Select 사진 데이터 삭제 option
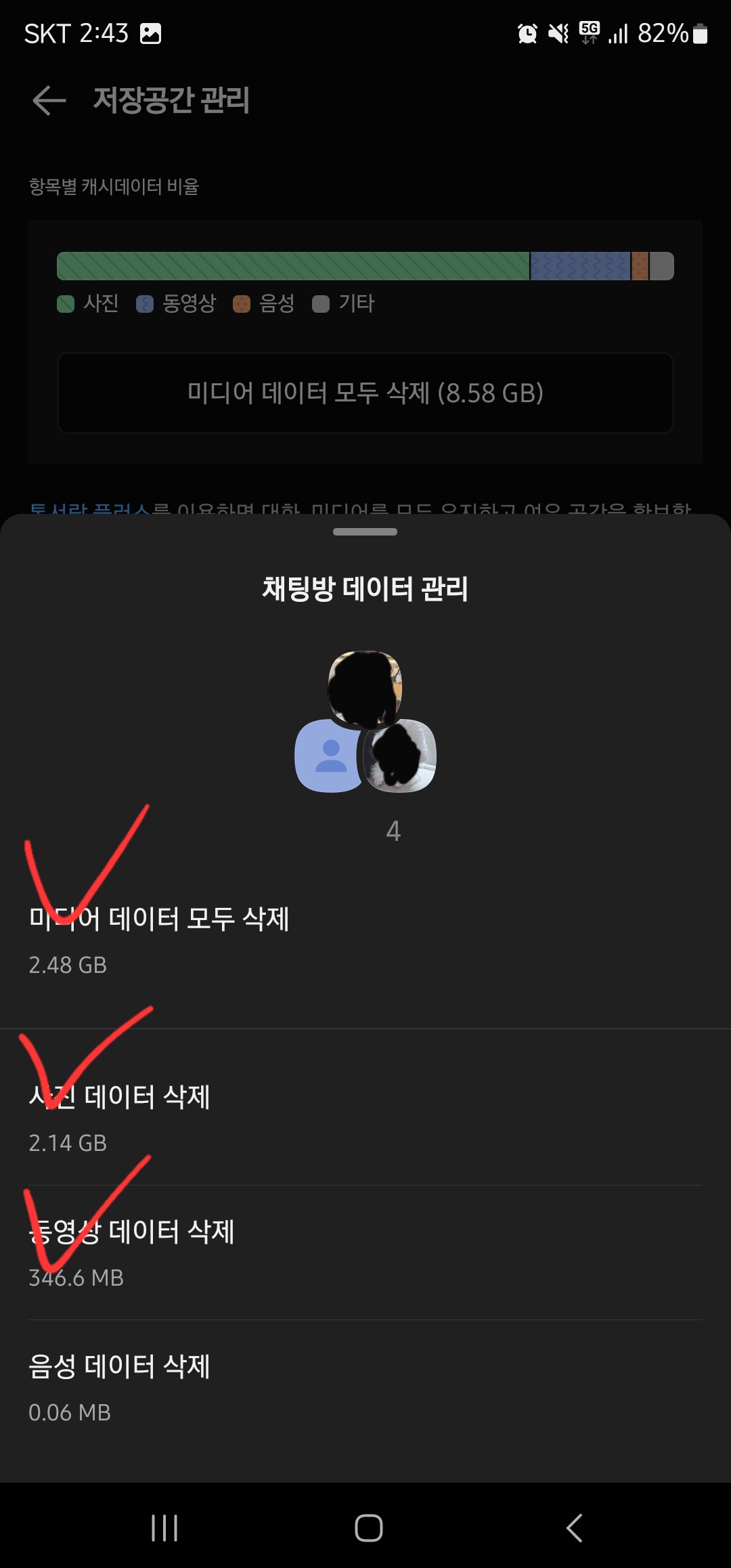Screen dimensions: 731x1568 365,1117
